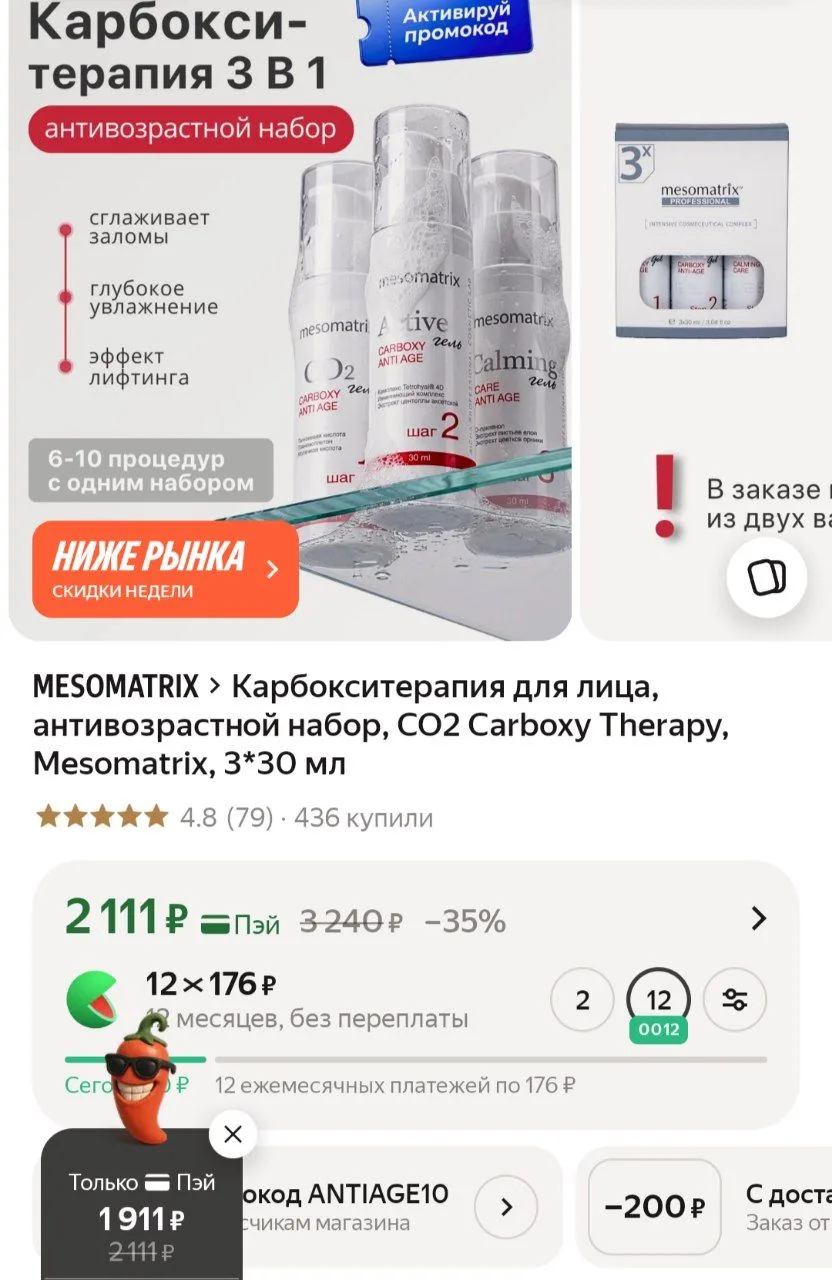Open the installment settings sliders icon

point(735,1000)
